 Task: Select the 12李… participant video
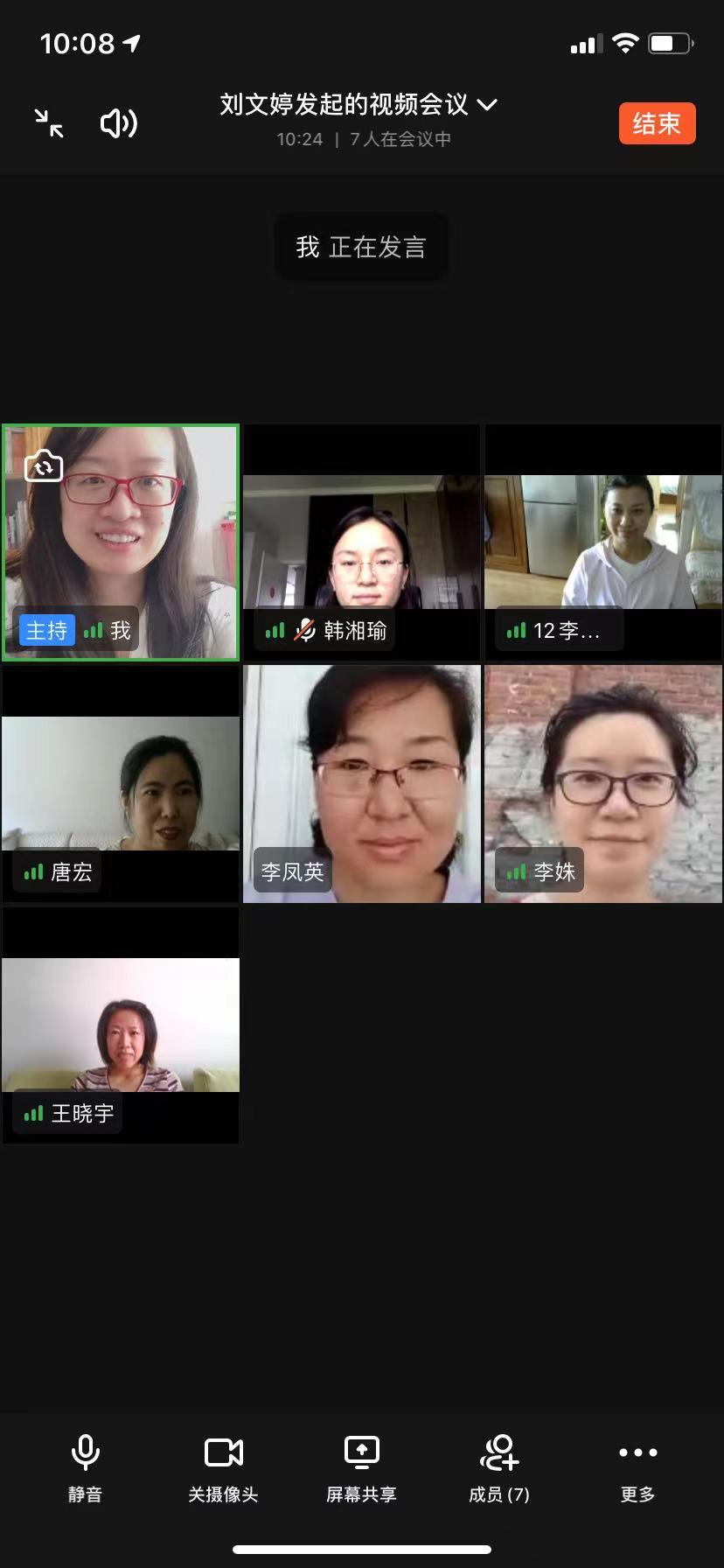[603, 542]
